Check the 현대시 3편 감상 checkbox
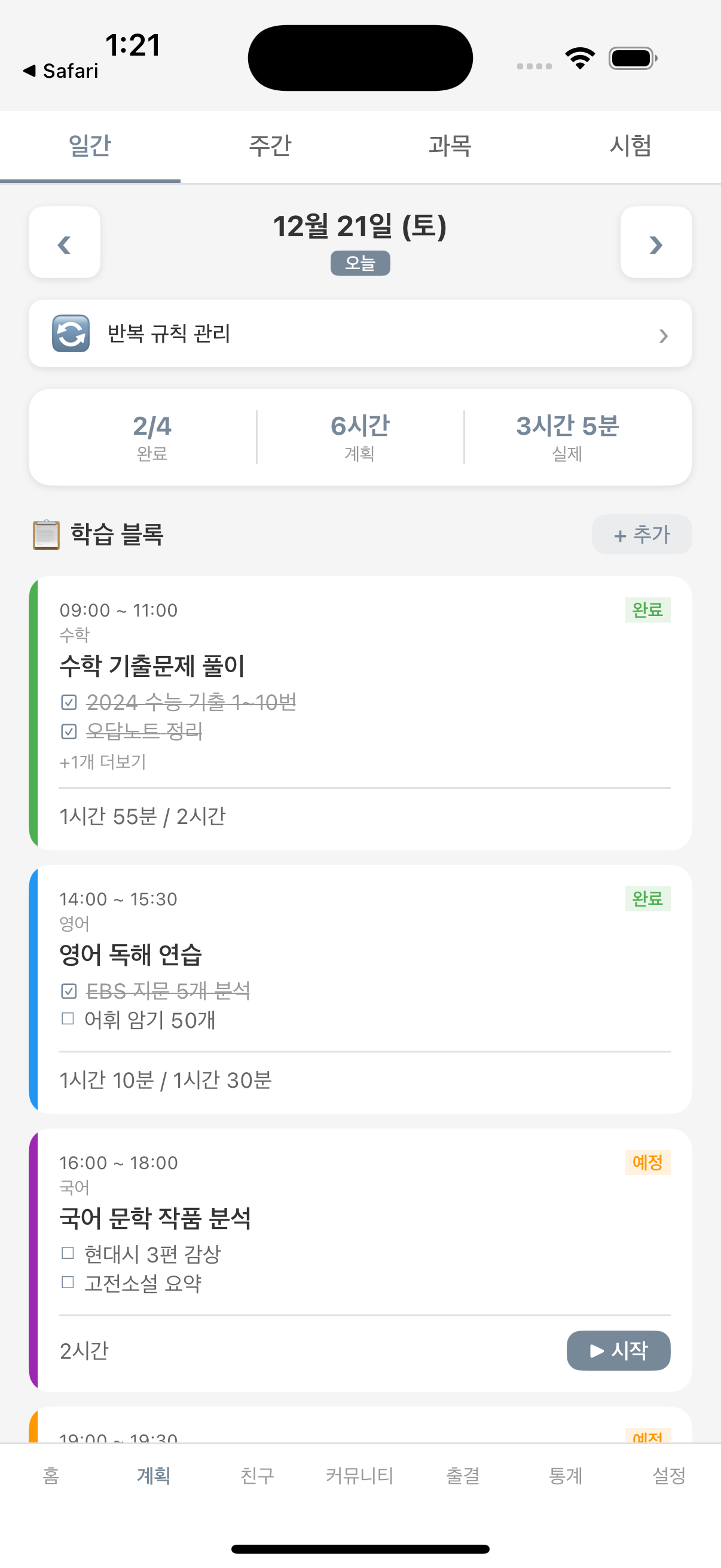The width and height of the screenshot is (721, 1568). click(68, 1255)
